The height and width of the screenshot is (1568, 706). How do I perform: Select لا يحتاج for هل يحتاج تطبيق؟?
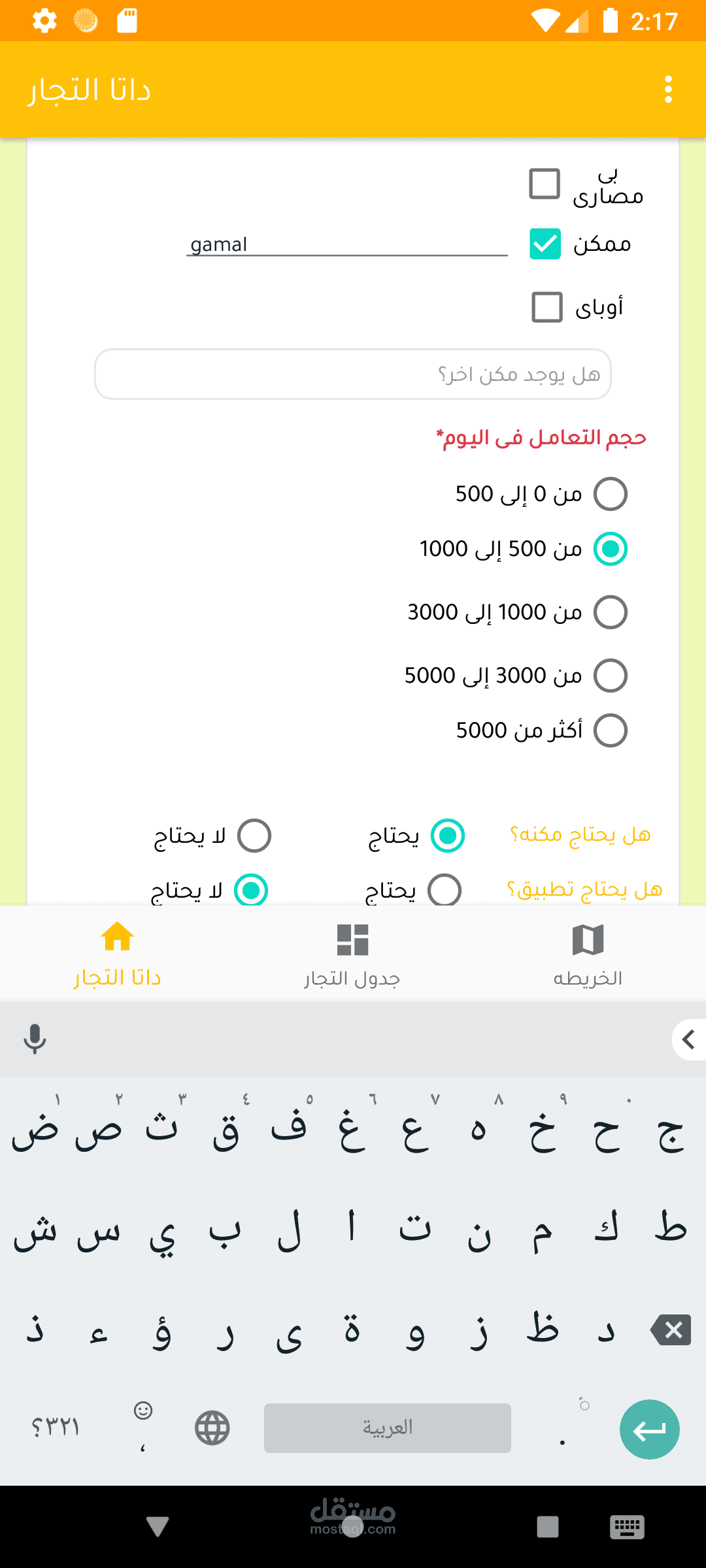251,890
